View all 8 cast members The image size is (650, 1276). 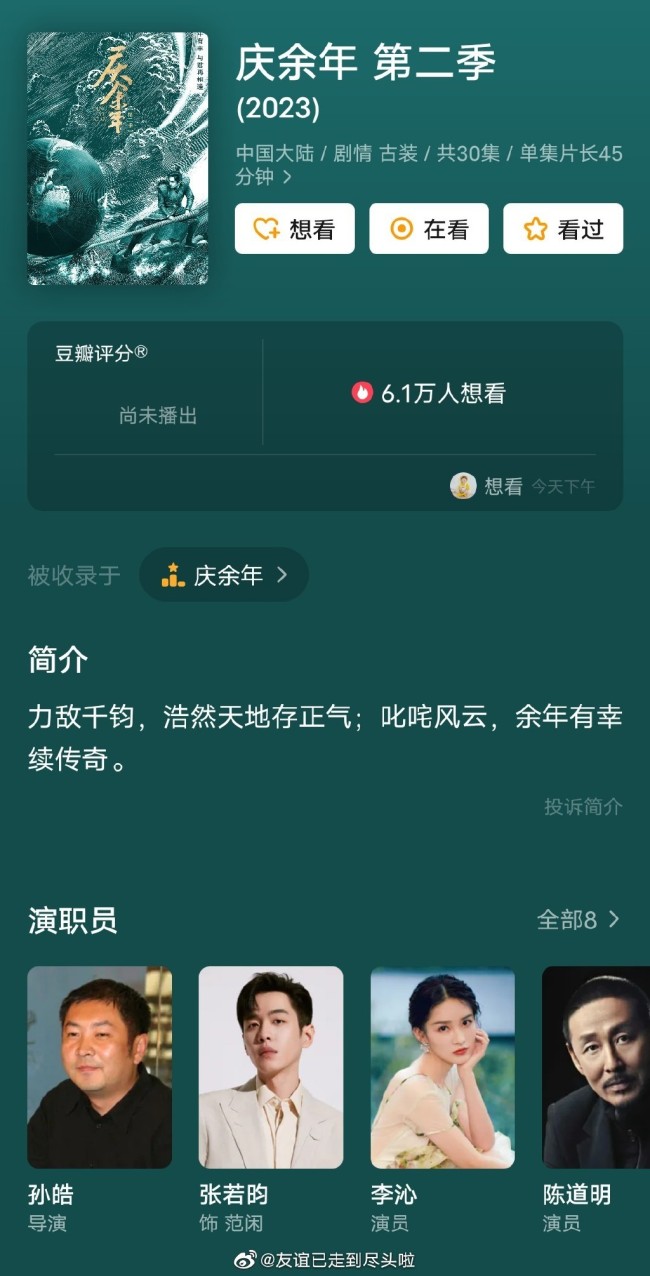coord(578,920)
